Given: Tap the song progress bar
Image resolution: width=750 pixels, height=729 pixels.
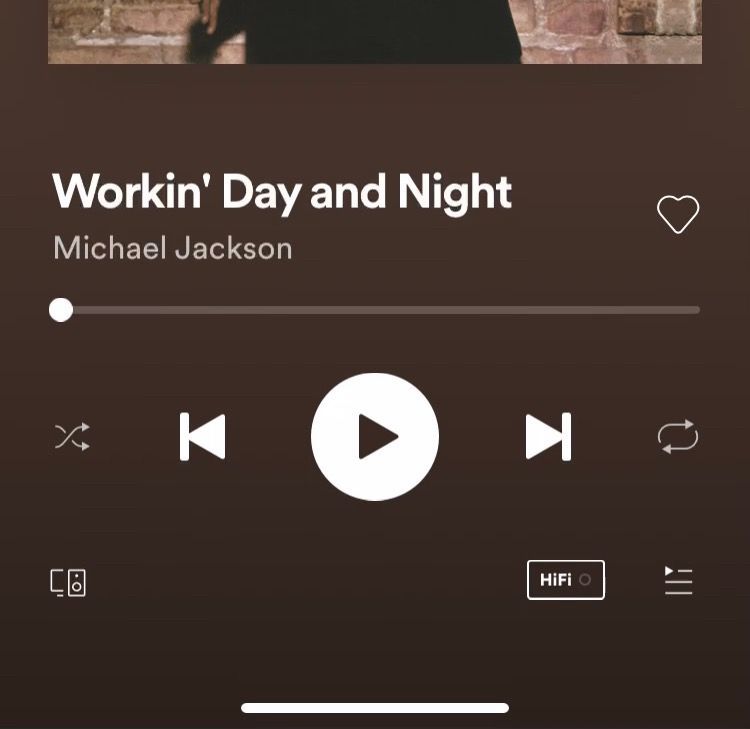Looking at the screenshot, I should tap(380, 310).
